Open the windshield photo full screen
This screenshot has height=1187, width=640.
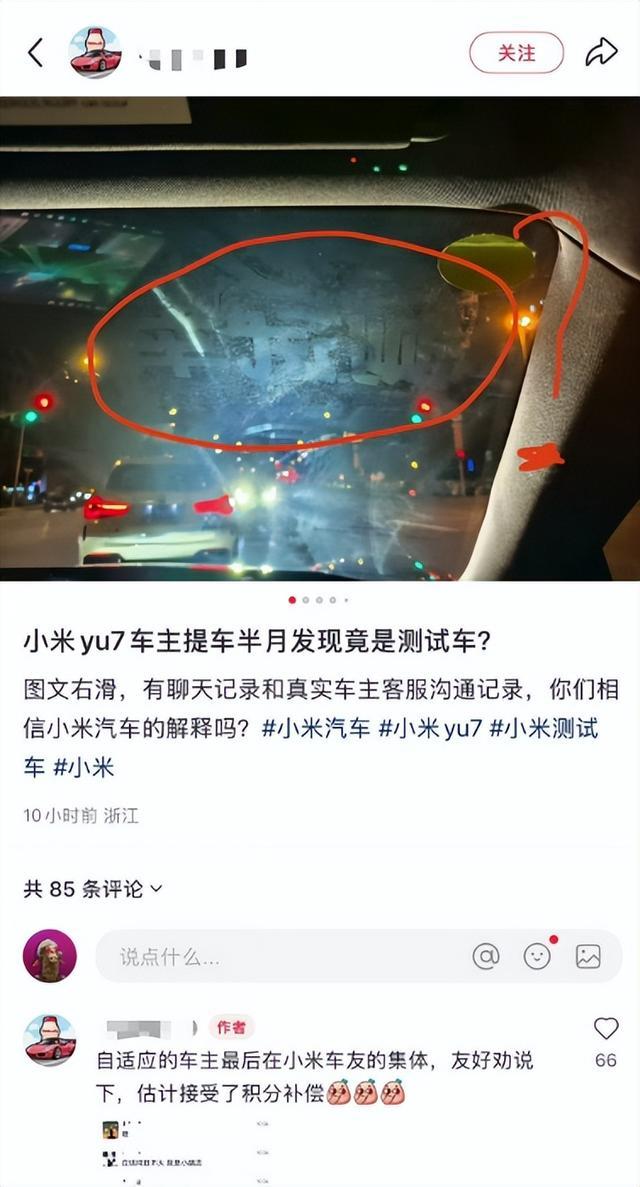pos(320,338)
